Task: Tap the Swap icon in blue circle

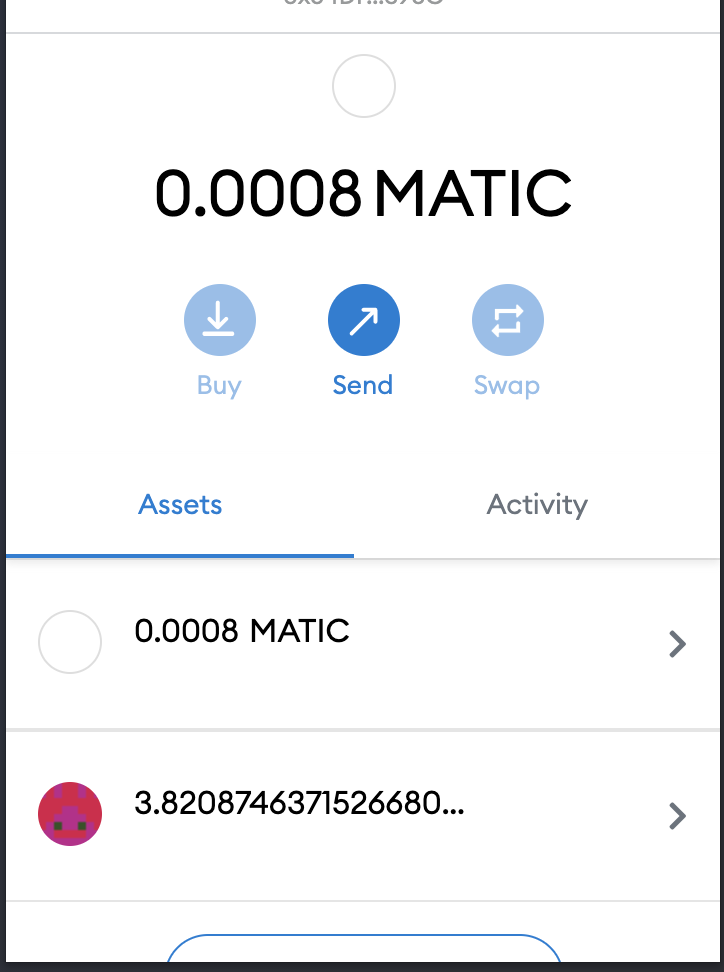Action: [x=507, y=319]
